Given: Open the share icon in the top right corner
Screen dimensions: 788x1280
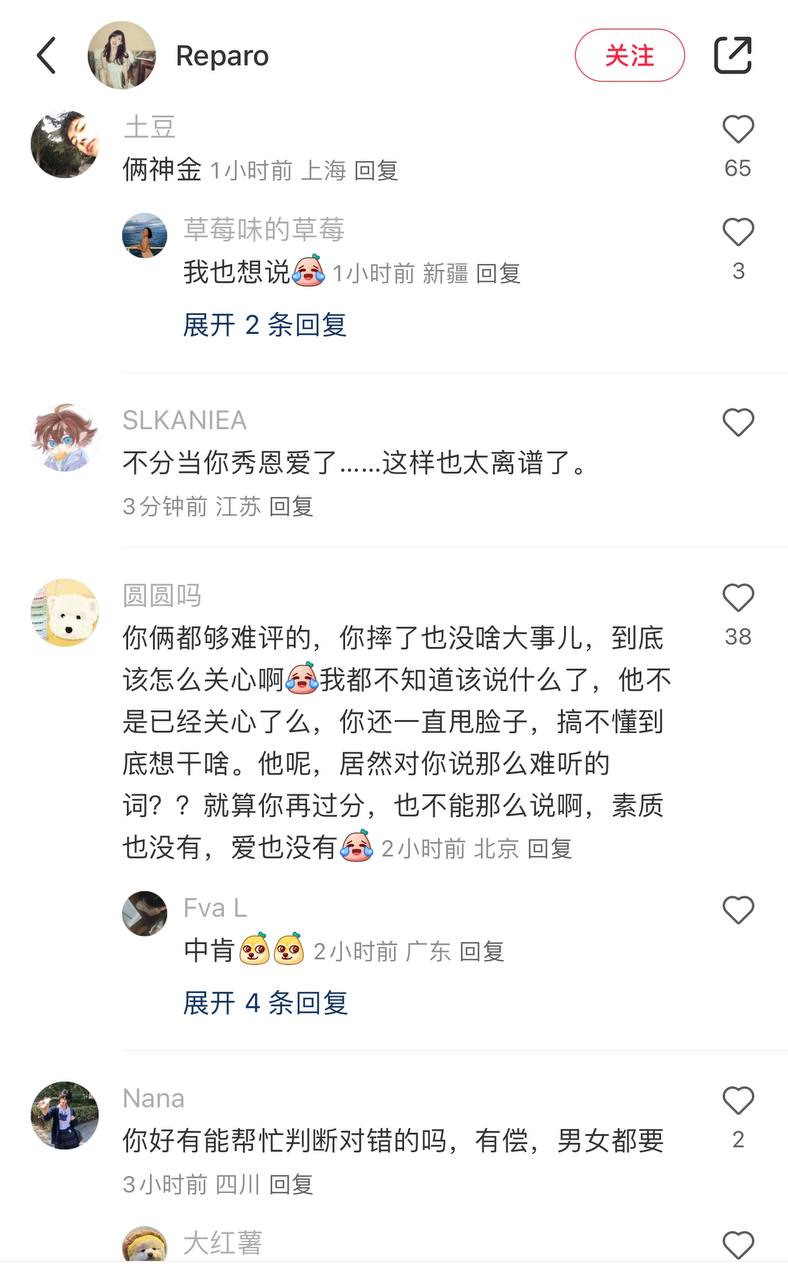Looking at the screenshot, I should pyautogui.click(x=734, y=55).
